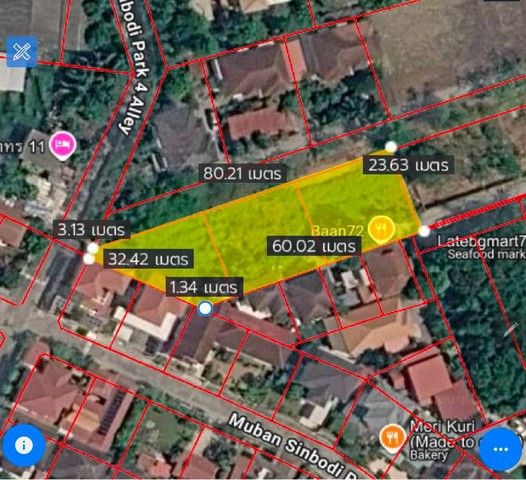Open the blue three-dot more options button
Screen dimensions: 526x480
500,449
